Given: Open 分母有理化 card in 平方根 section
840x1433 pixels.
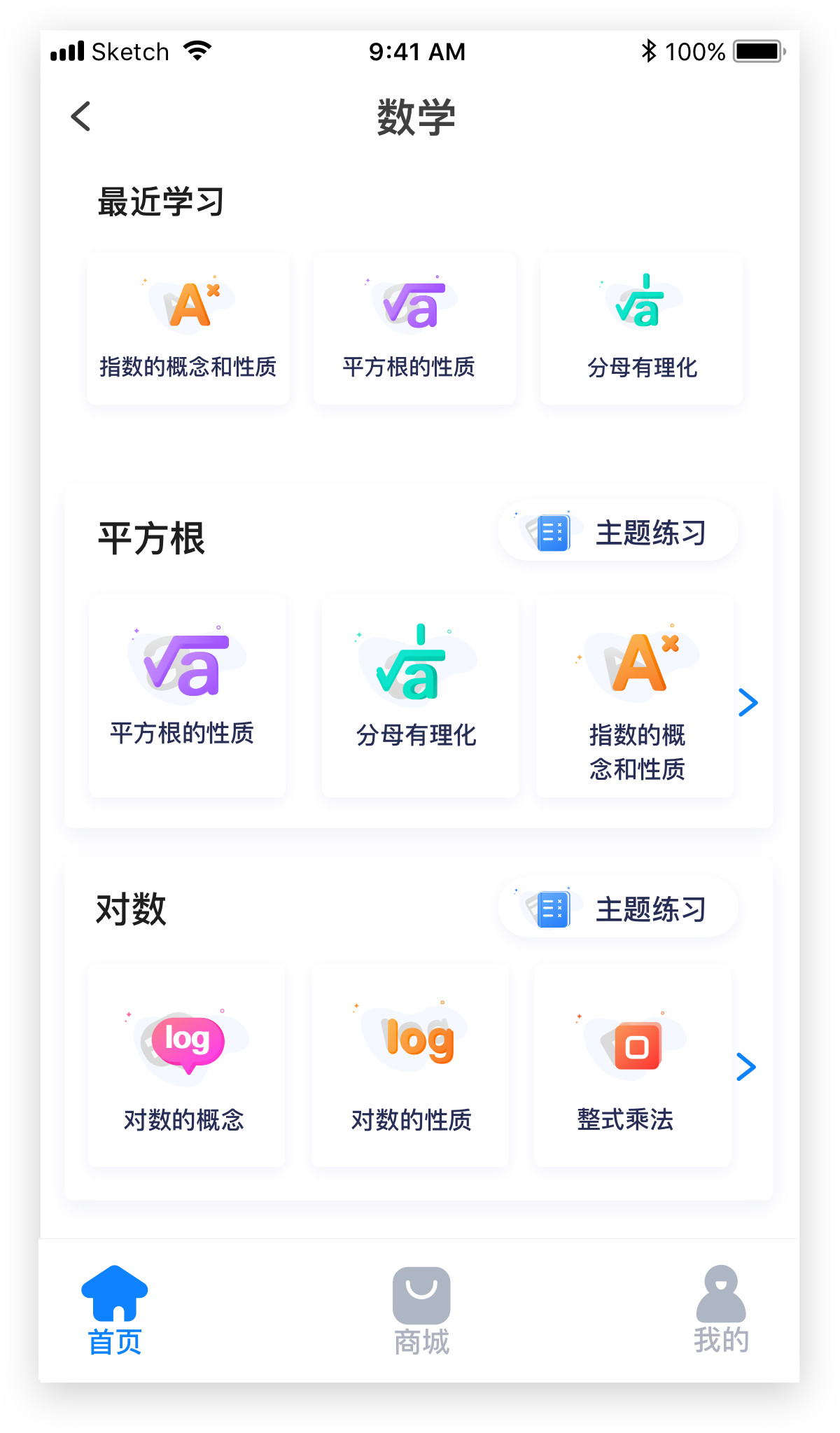Looking at the screenshot, I should pos(419,696).
